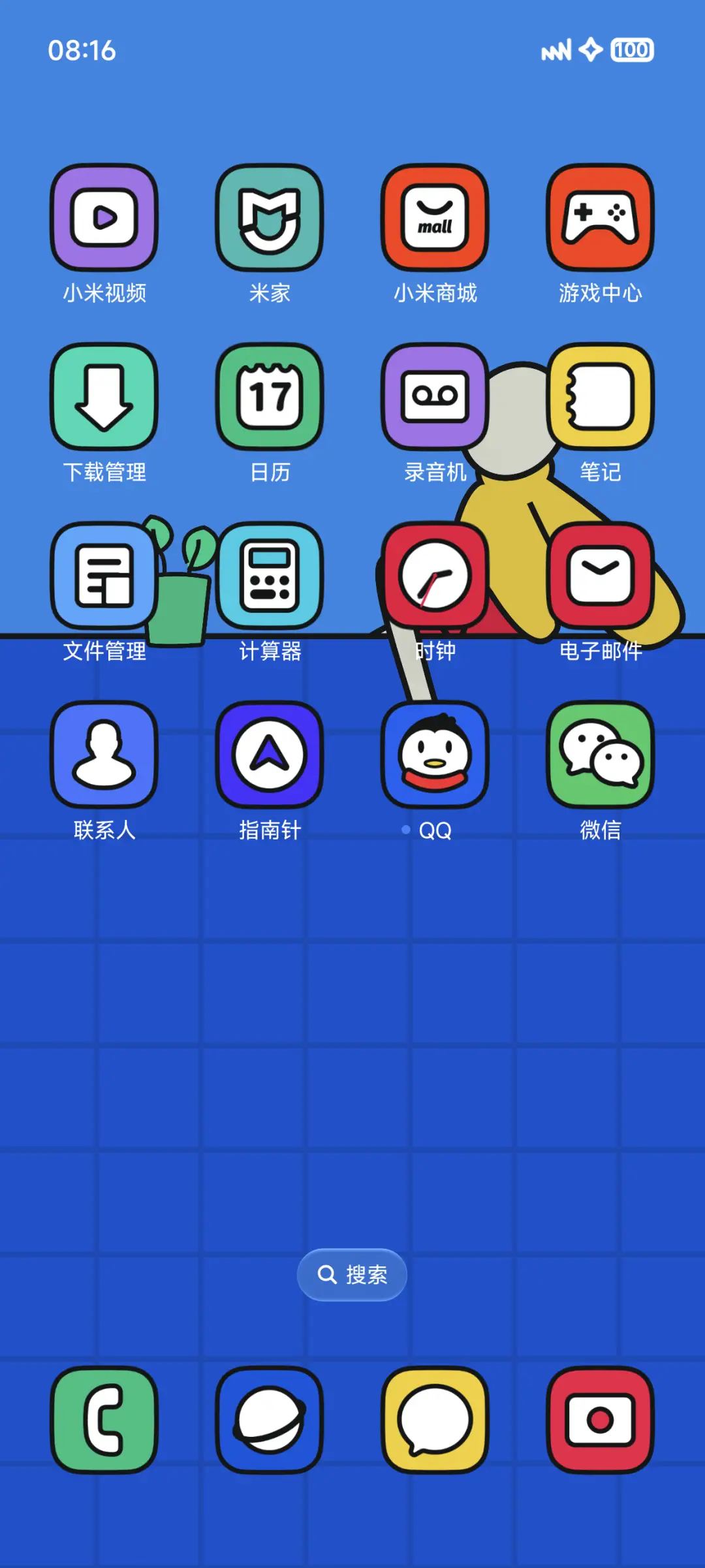Open 小米视频 video app
705x1568 pixels.
(104, 219)
